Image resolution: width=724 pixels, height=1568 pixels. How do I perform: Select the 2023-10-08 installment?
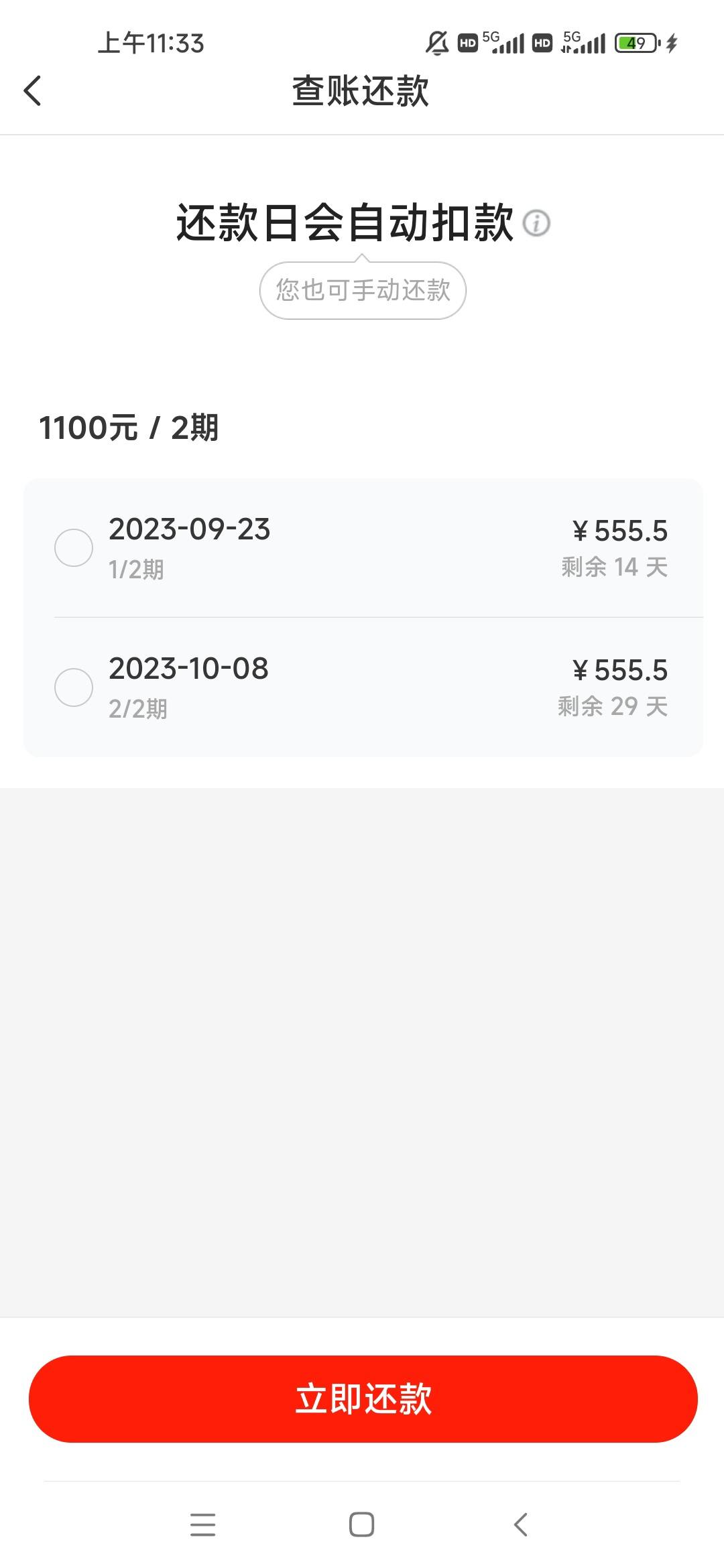tap(74, 687)
